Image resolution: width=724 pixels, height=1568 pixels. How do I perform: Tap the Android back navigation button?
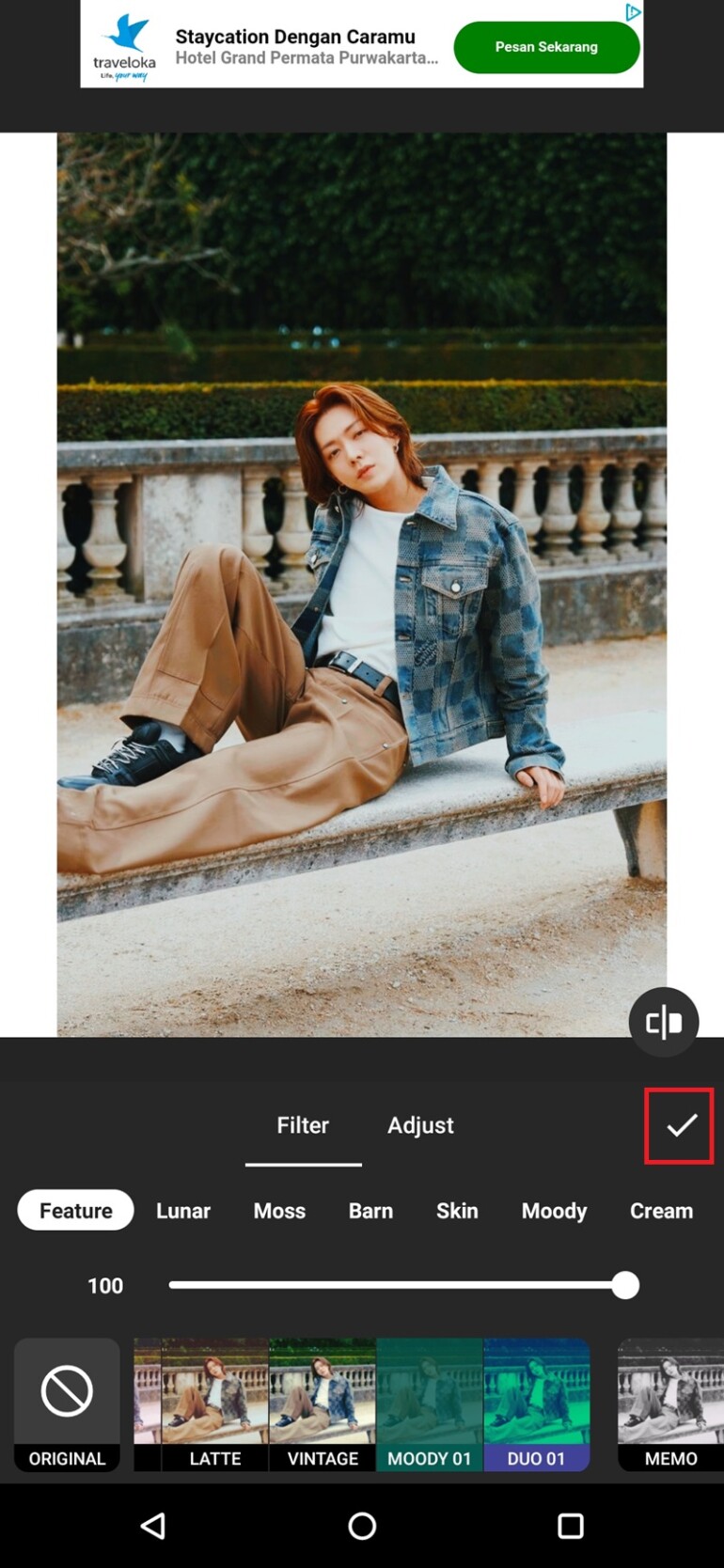click(x=153, y=1526)
